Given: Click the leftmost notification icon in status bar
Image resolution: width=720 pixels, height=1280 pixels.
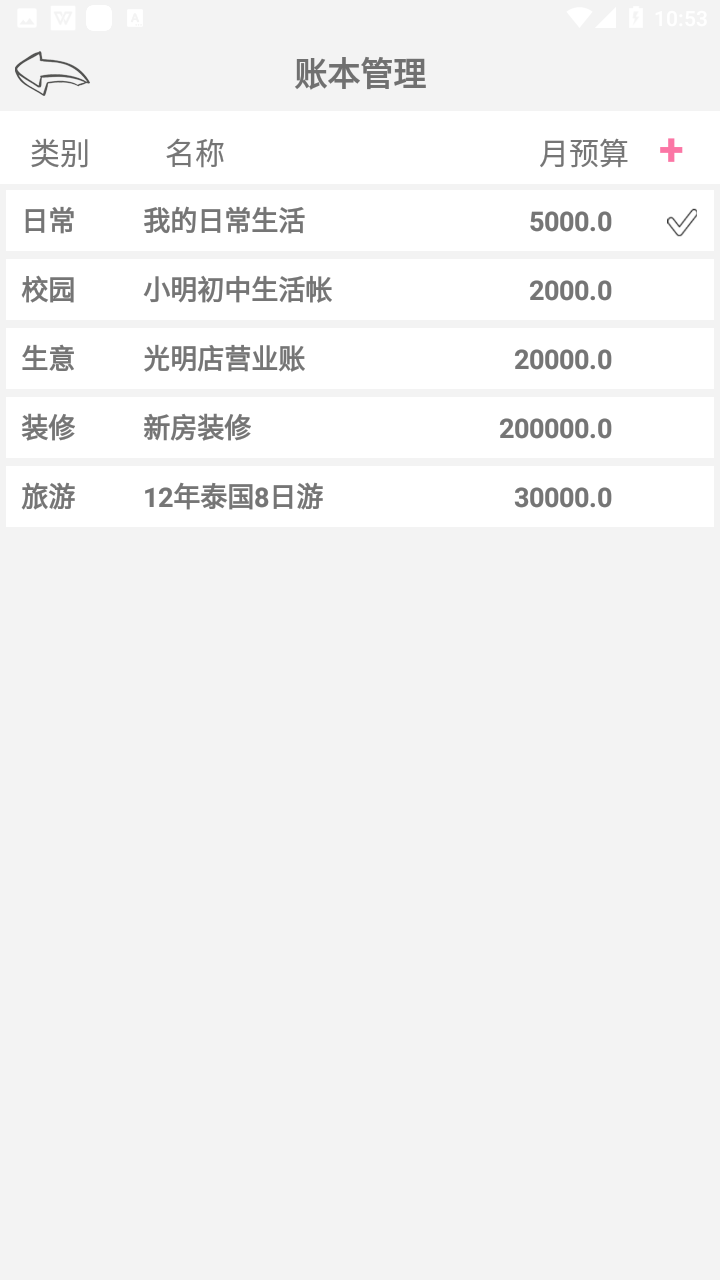Looking at the screenshot, I should click(25, 17).
